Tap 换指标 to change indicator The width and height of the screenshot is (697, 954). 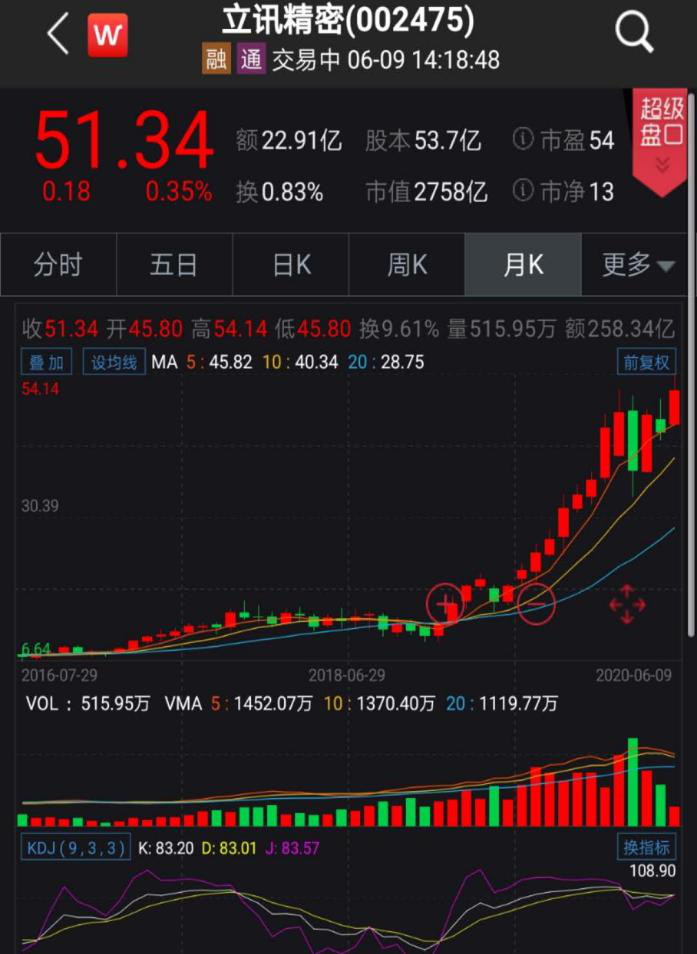pos(645,847)
